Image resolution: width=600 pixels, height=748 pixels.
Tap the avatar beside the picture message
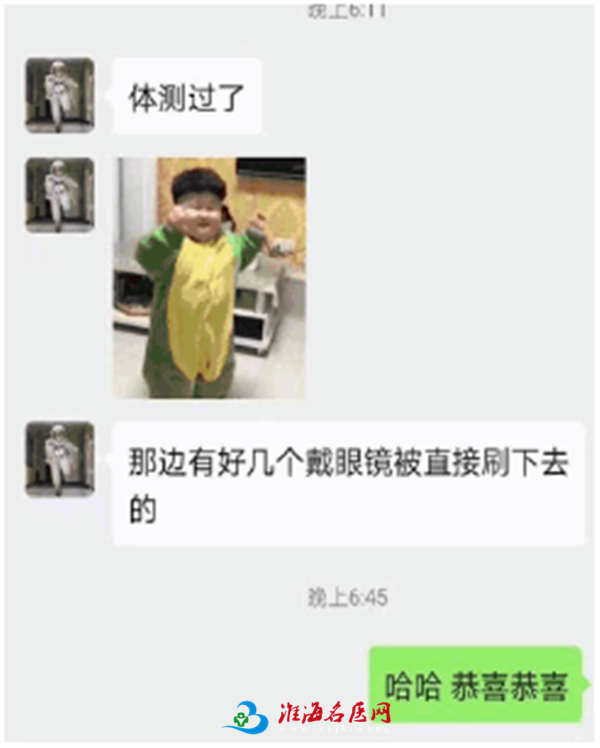60,195
